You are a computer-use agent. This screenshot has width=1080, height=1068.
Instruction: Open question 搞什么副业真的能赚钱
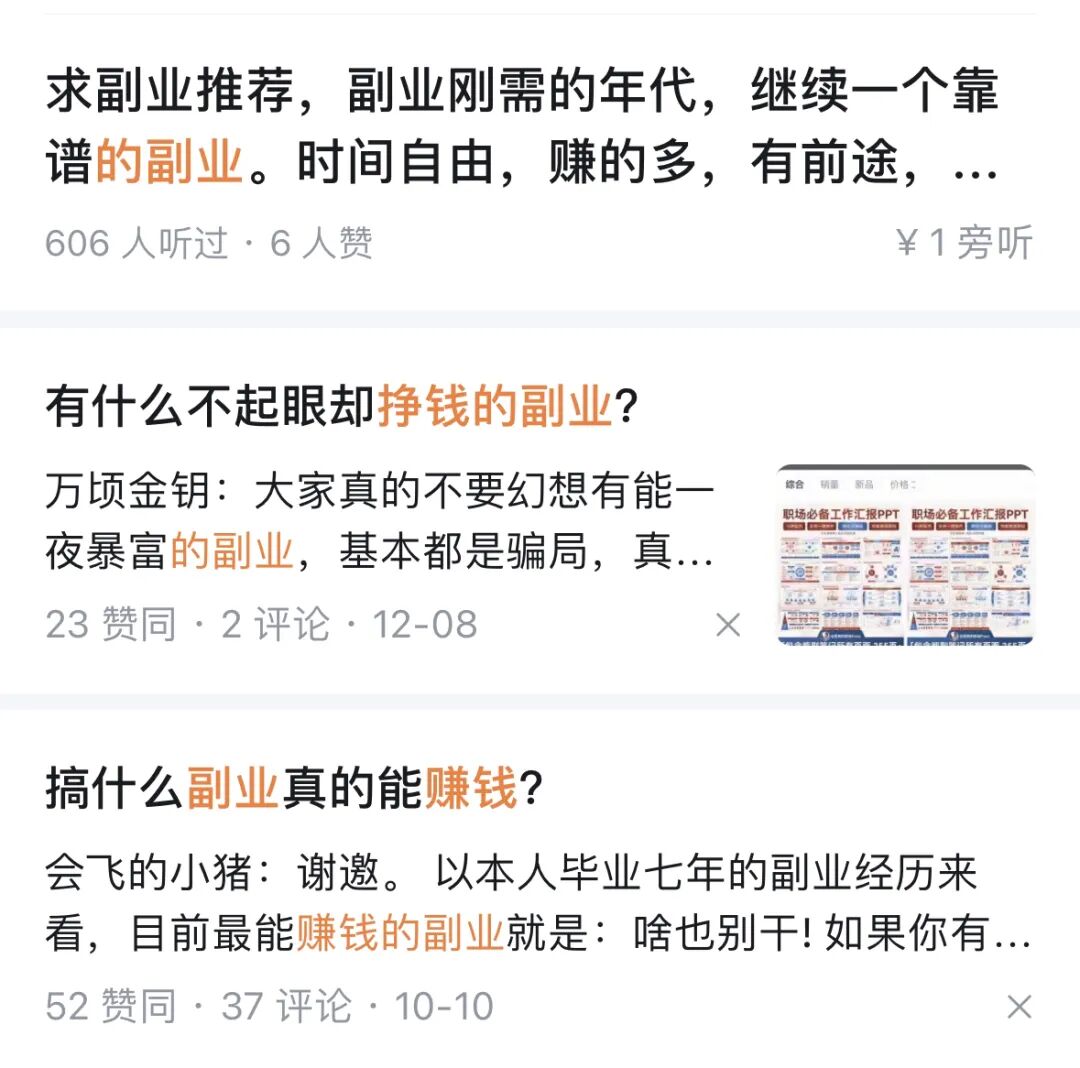tap(294, 789)
